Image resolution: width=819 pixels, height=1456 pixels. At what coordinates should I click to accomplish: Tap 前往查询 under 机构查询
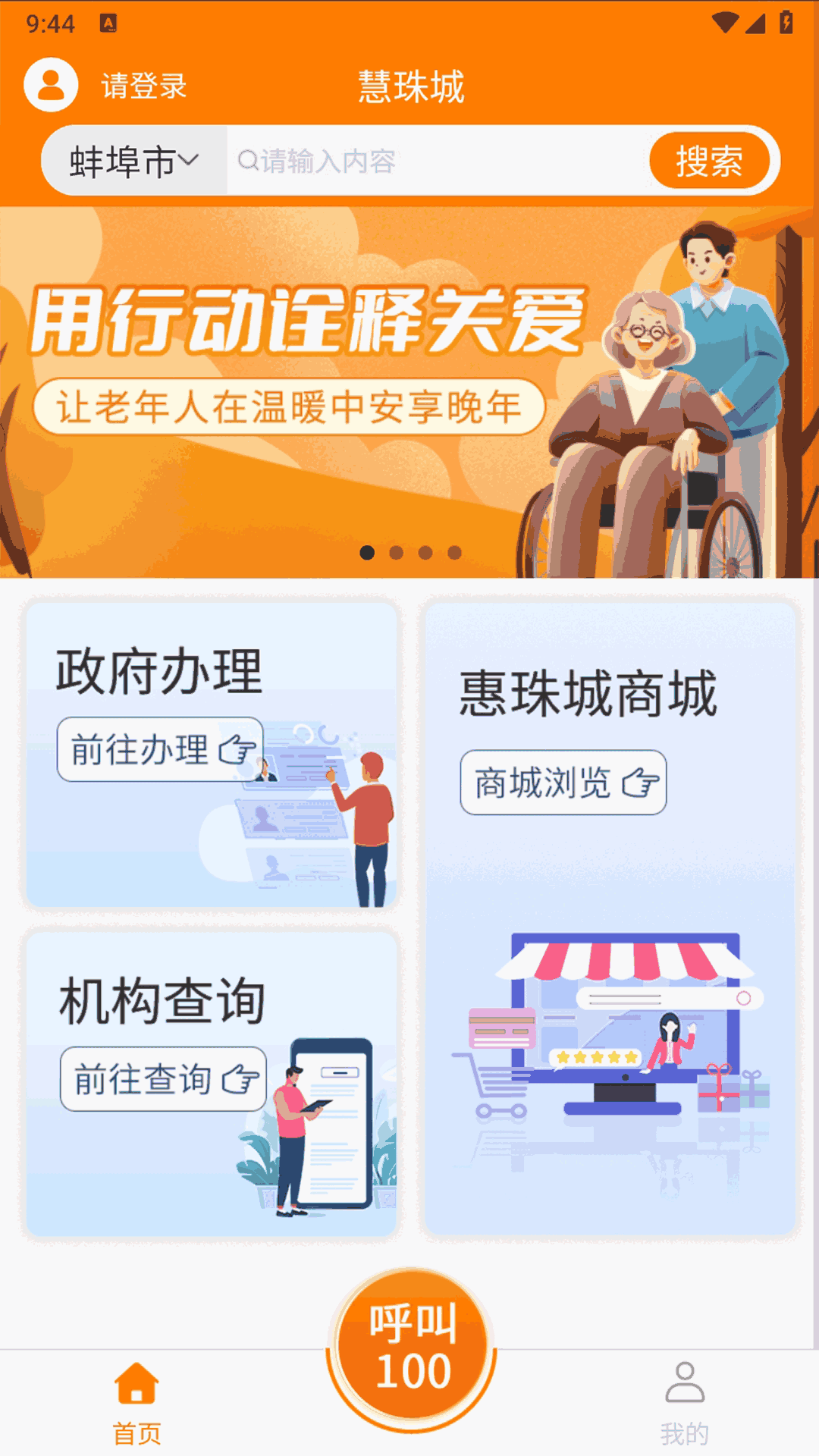[163, 1079]
